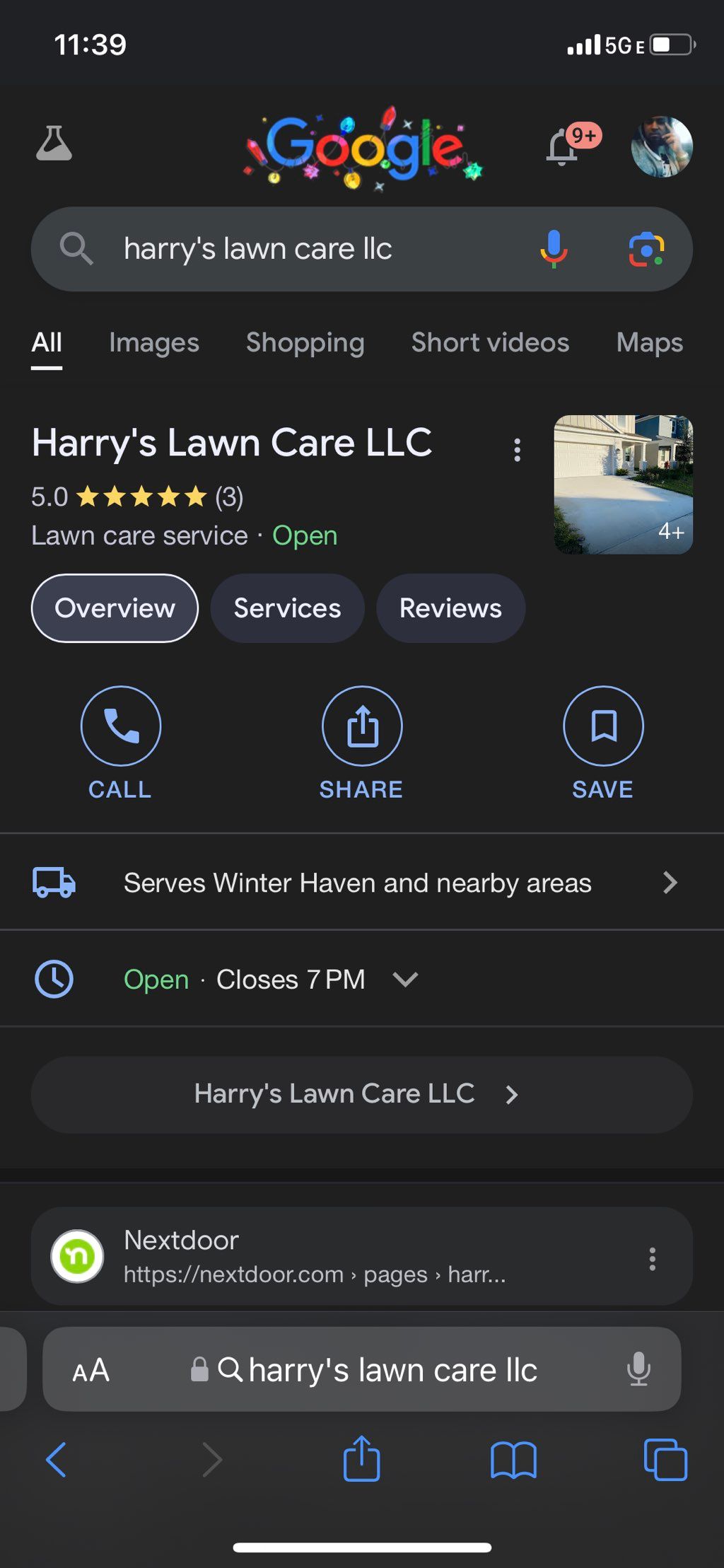
Task: Open the Nextdoor search result
Action: [x=315, y=1256]
